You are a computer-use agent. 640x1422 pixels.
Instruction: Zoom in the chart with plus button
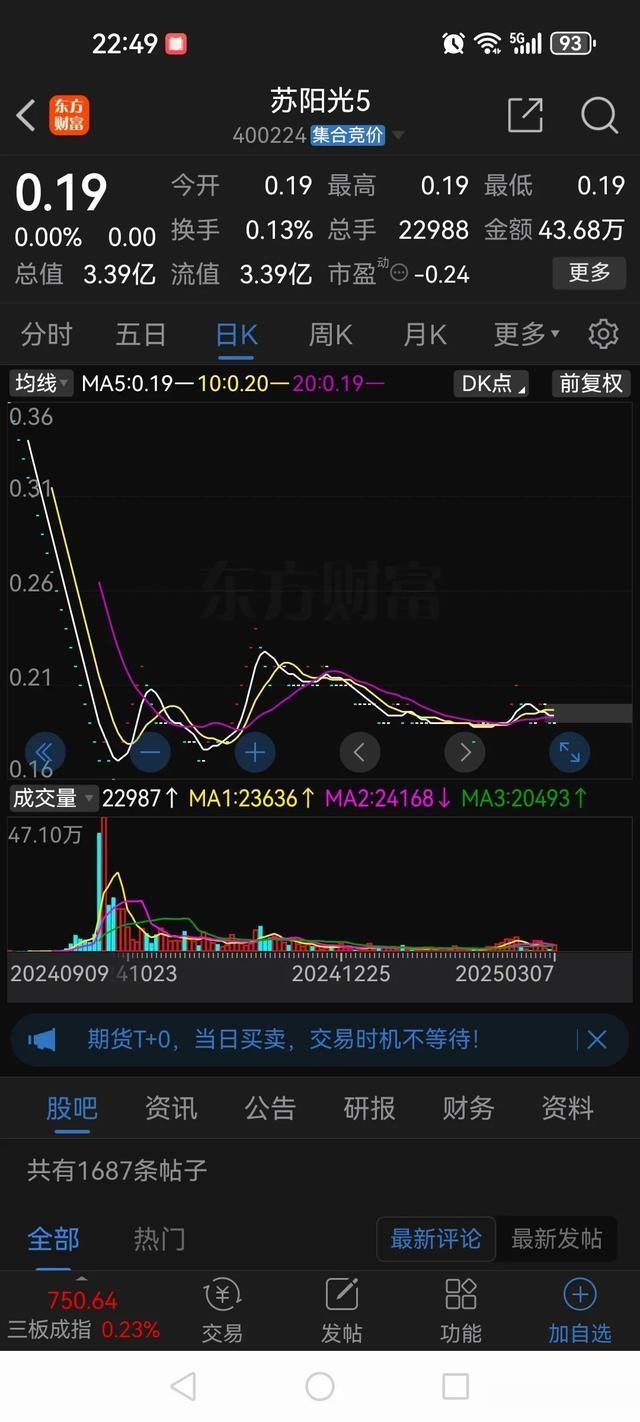[254, 752]
